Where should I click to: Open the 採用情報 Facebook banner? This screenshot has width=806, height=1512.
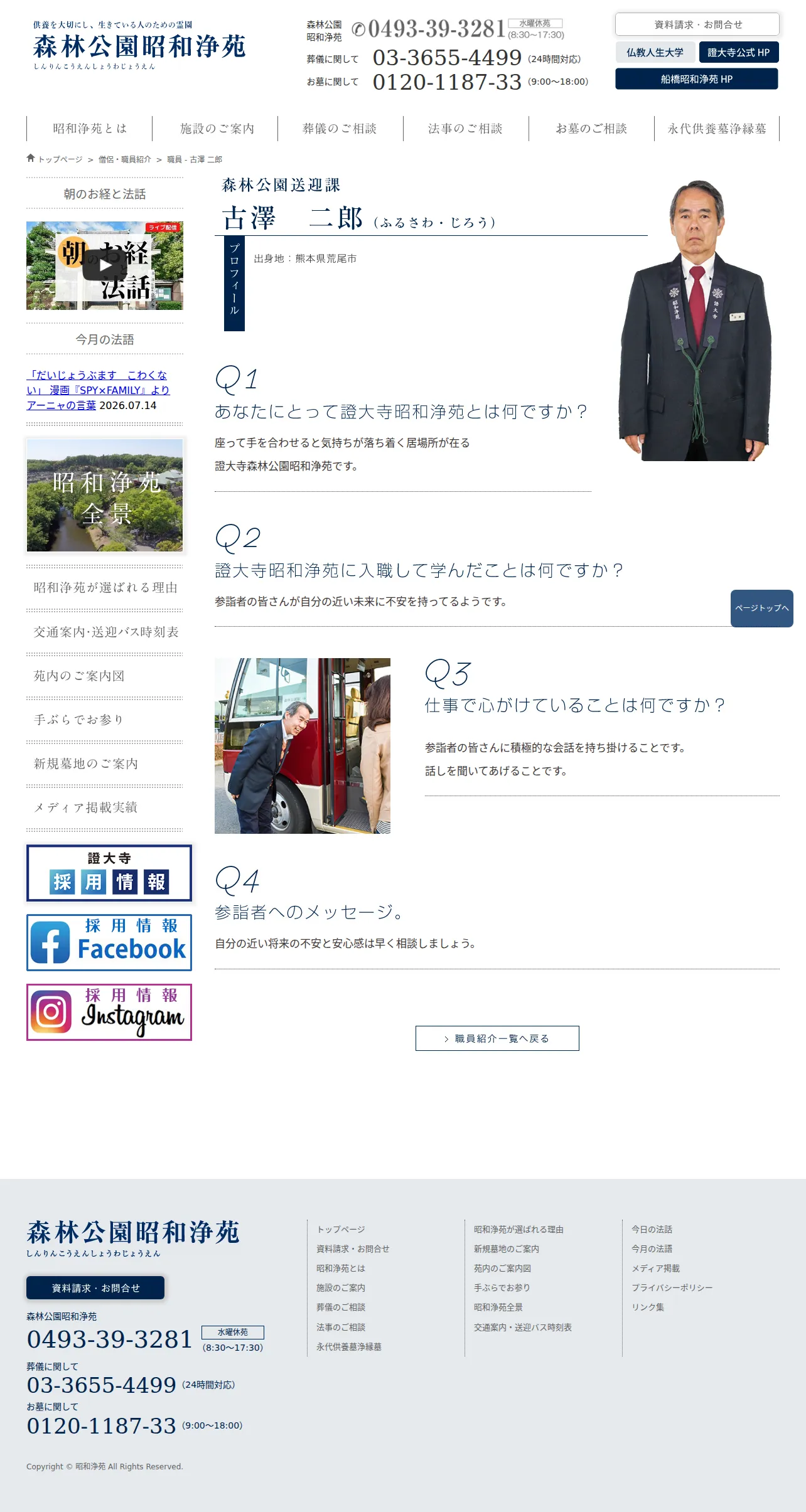pyautogui.click(x=109, y=942)
